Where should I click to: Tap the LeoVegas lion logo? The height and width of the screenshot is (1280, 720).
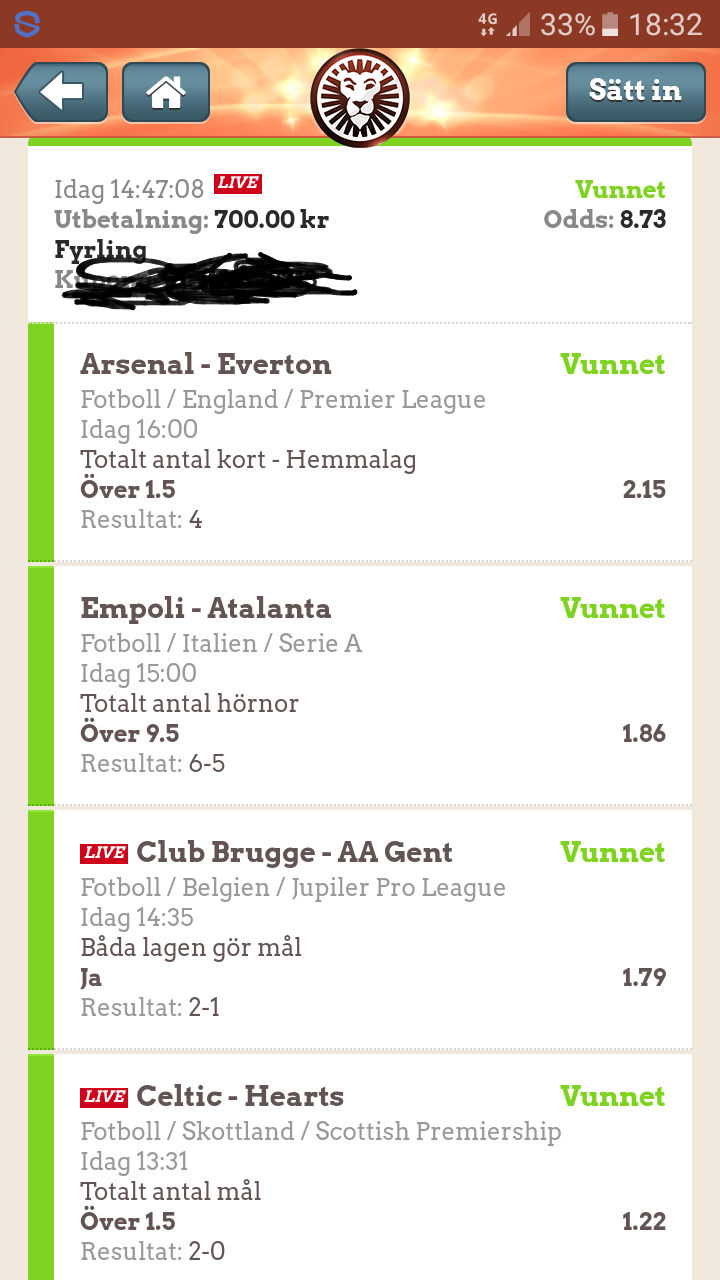[x=360, y=96]
